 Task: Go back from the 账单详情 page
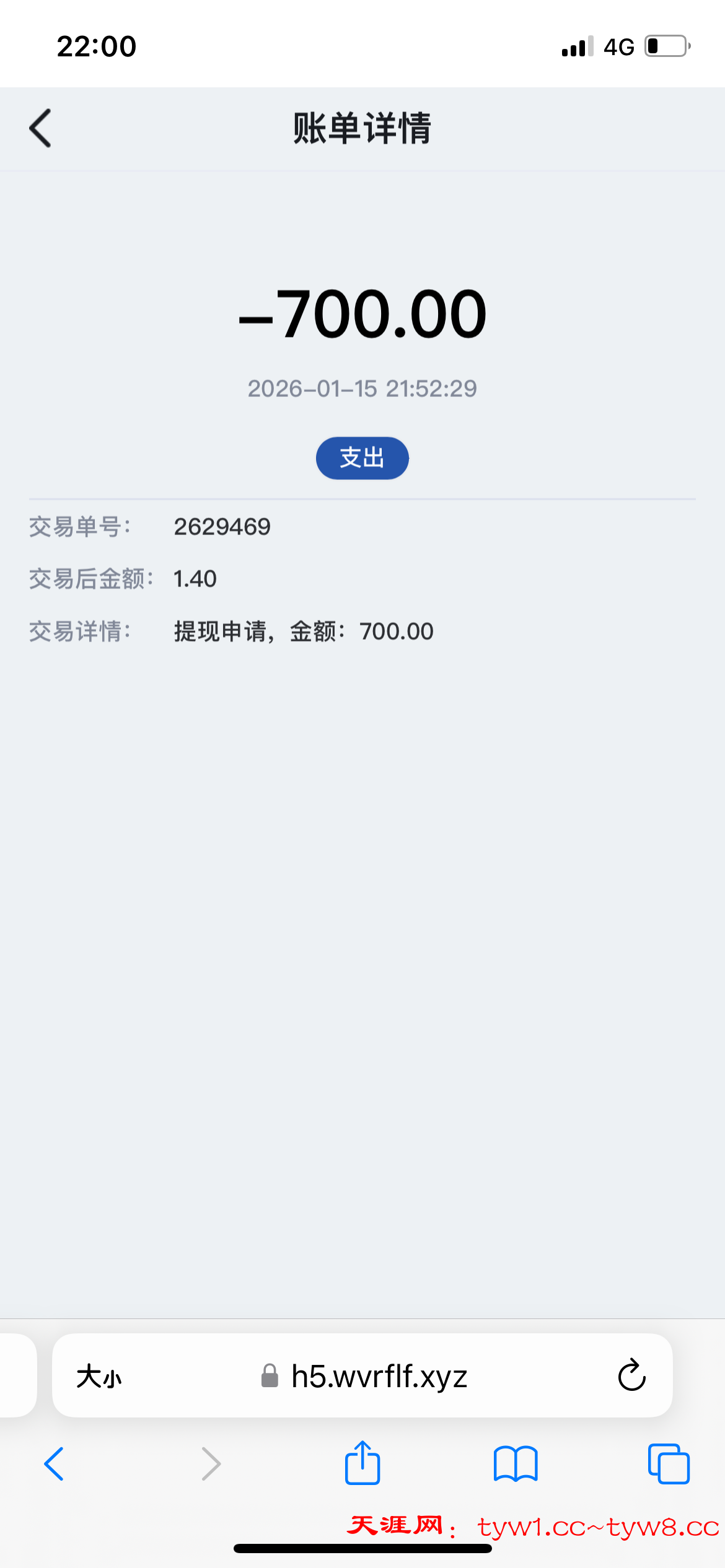click(x=41, y=128)
